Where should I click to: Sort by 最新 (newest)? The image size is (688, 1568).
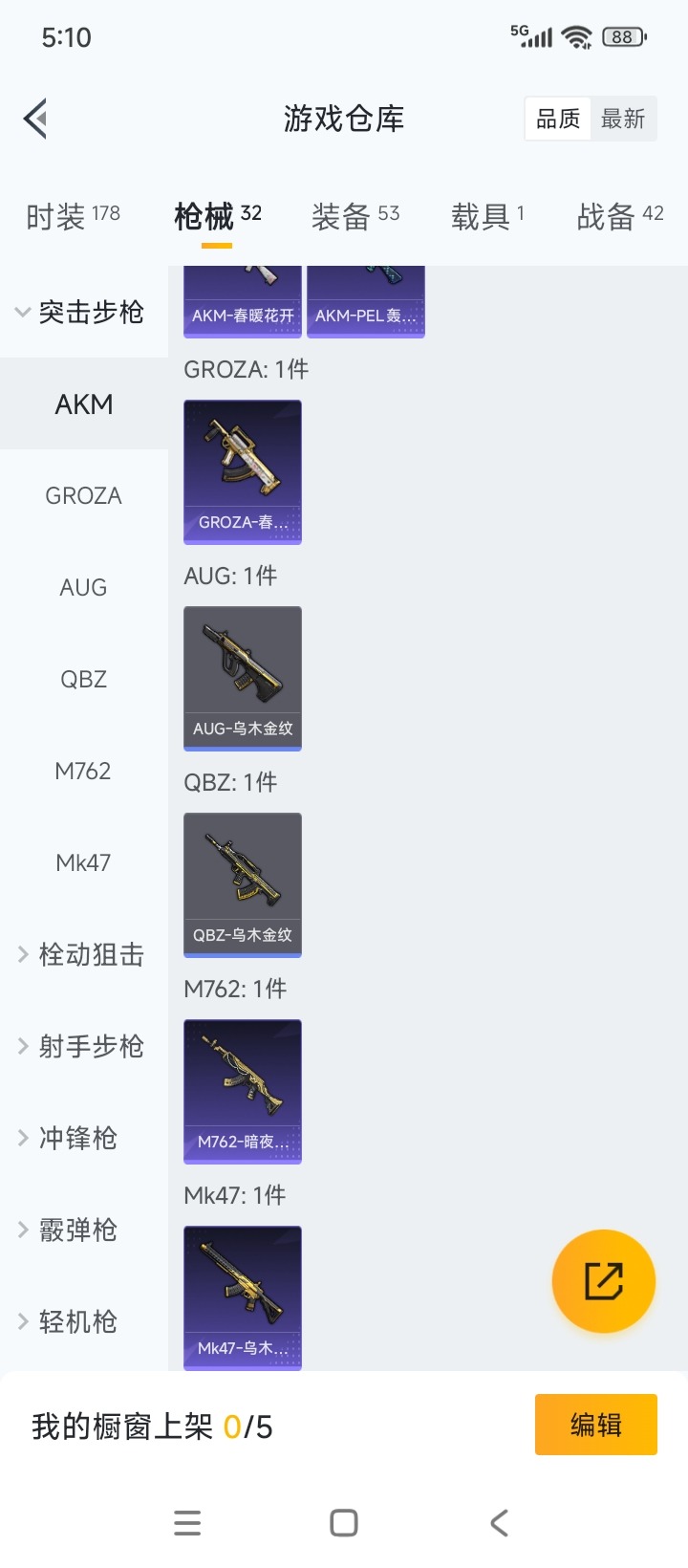(623, 120)
